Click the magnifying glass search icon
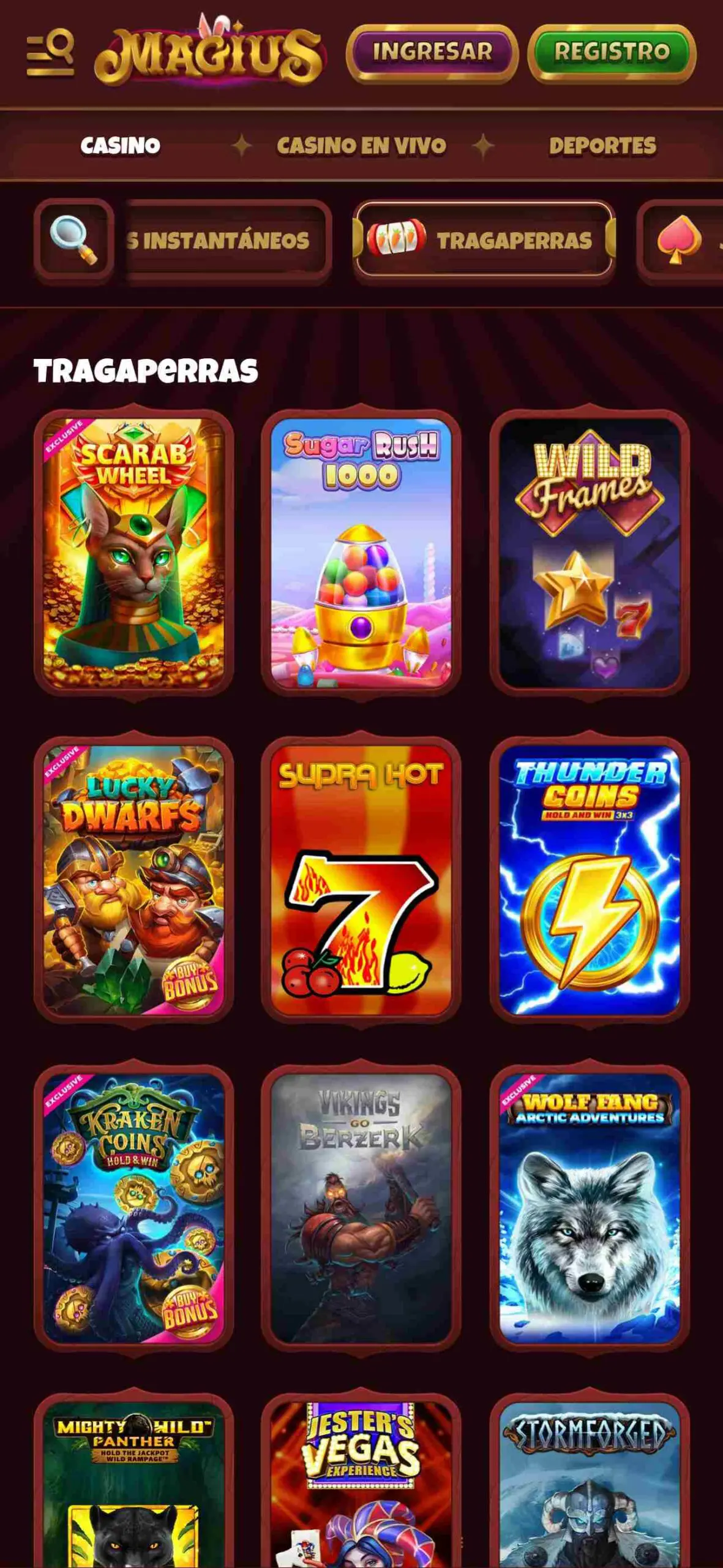The image size is (723, 1568). pyautogui.click(x=73, y=239)
